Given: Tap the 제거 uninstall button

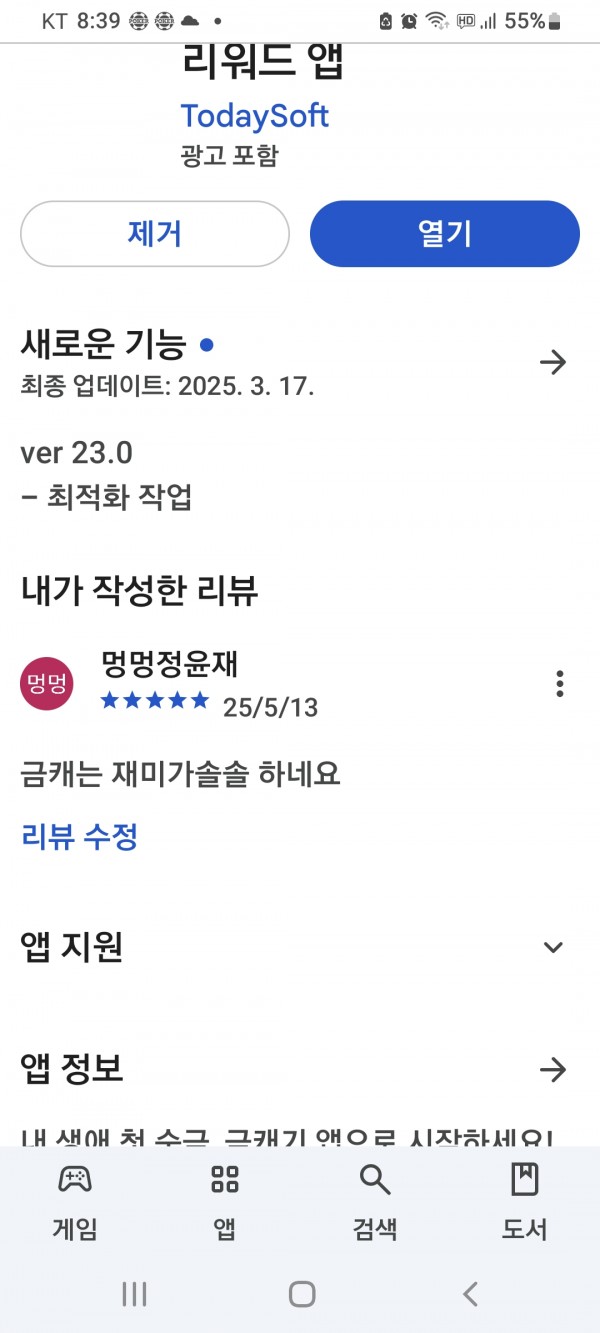Looking at the screenshot, I should 155,234.
